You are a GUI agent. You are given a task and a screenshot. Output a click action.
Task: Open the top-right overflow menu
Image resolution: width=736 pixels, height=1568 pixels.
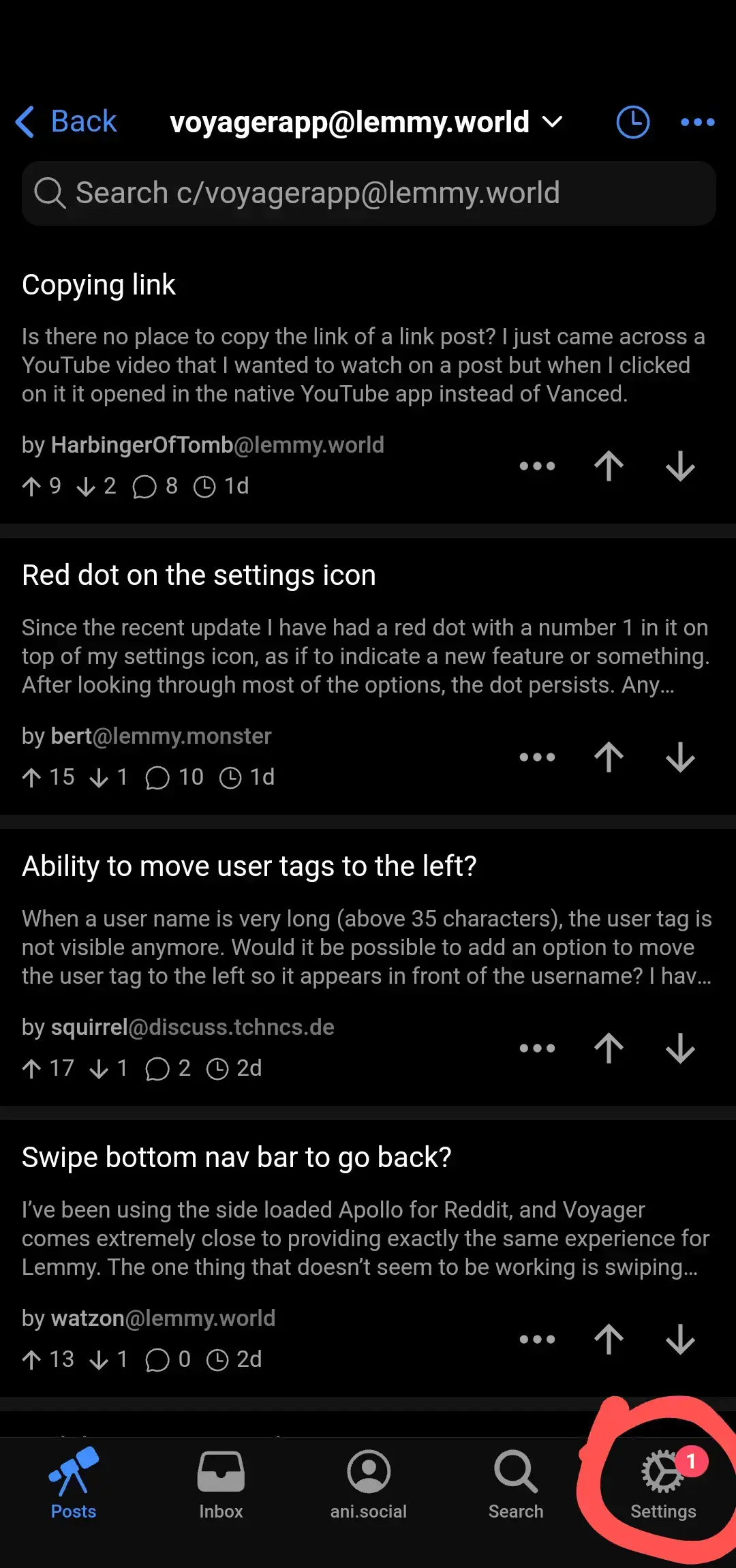(698, 122)
